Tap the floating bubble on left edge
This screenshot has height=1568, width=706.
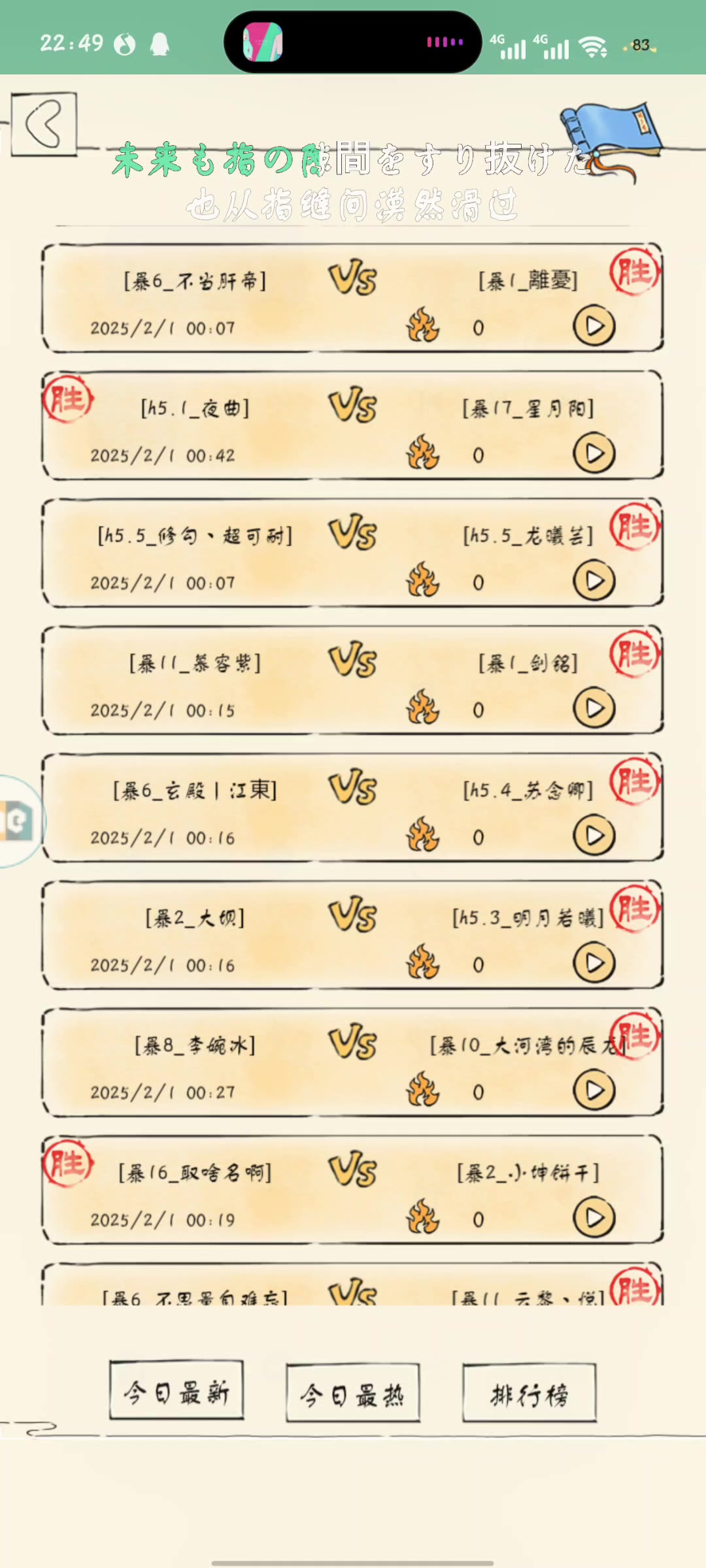(18, 821)
